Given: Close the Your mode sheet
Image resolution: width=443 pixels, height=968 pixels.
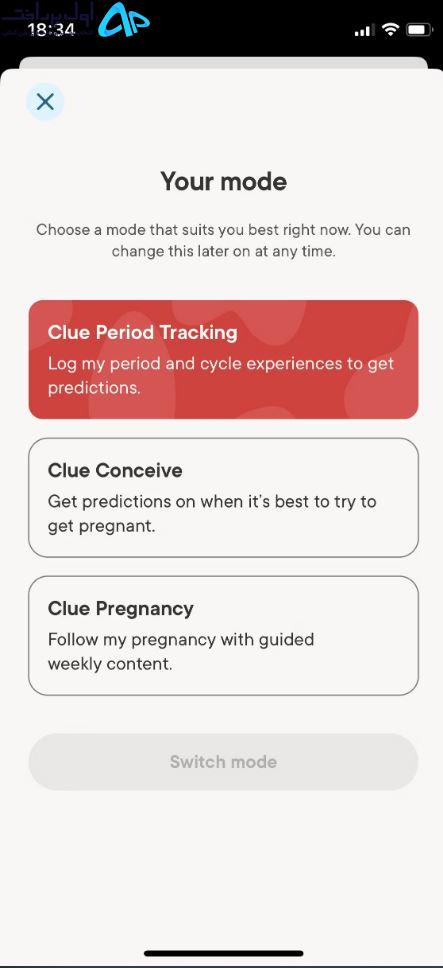Looking at the screenshot, I should click(x=45, y=102).
